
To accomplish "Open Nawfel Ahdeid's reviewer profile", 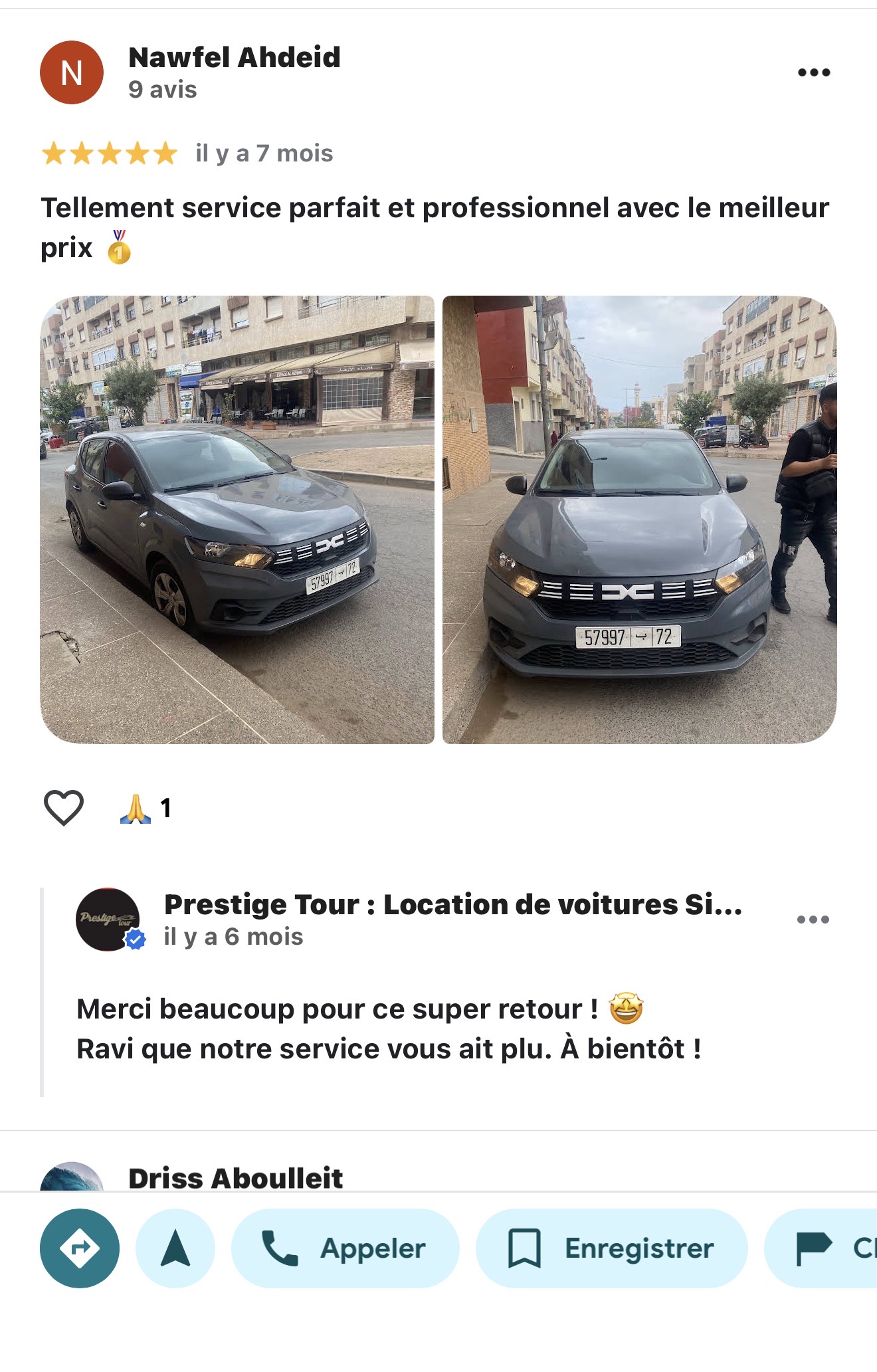I will click(233, 58).
